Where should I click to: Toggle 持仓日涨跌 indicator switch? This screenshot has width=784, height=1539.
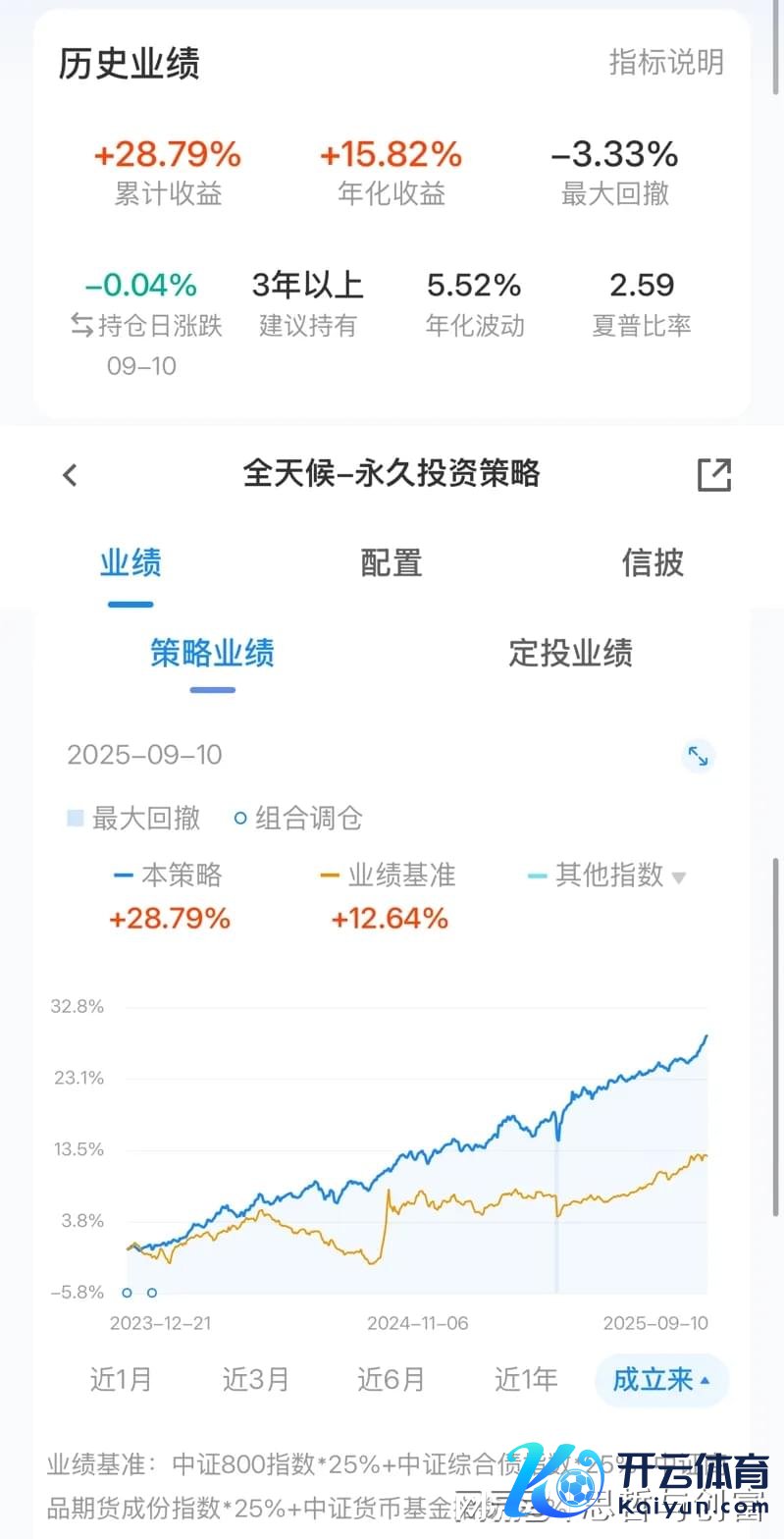tap(82, 326)
